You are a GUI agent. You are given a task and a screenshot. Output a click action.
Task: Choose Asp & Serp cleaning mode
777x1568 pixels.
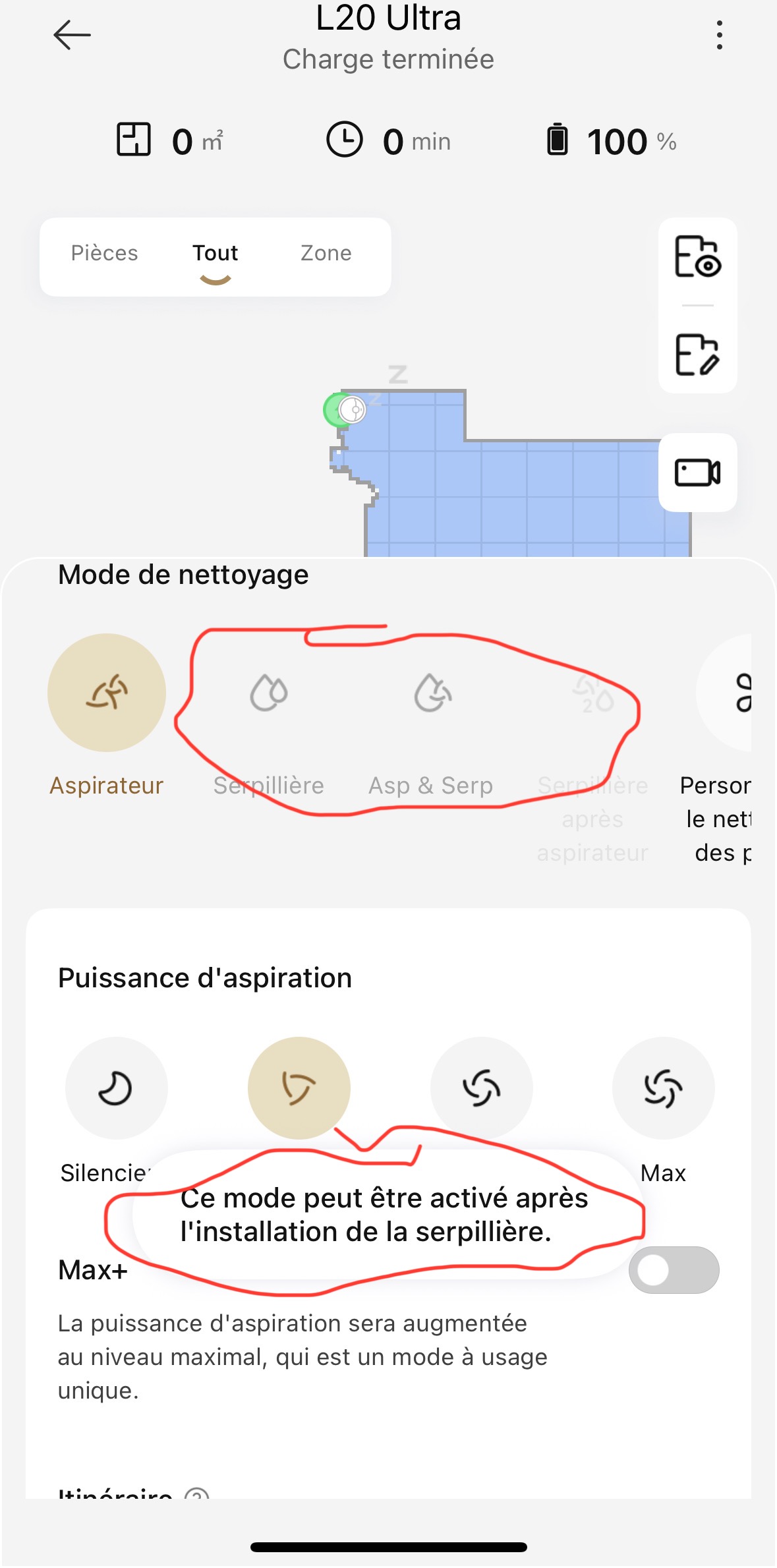(x=432, y=693)
